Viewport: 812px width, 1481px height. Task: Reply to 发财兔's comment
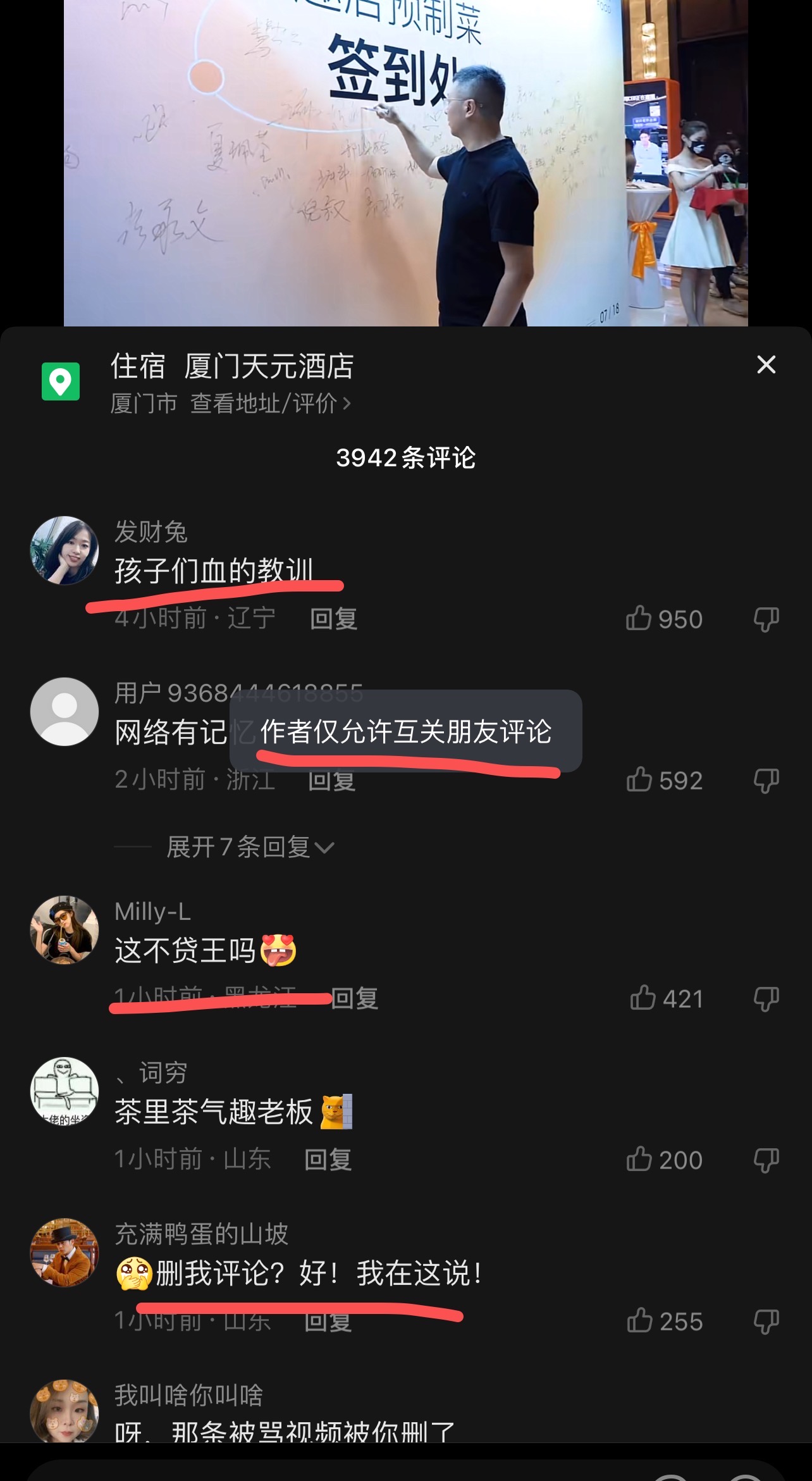333,619
